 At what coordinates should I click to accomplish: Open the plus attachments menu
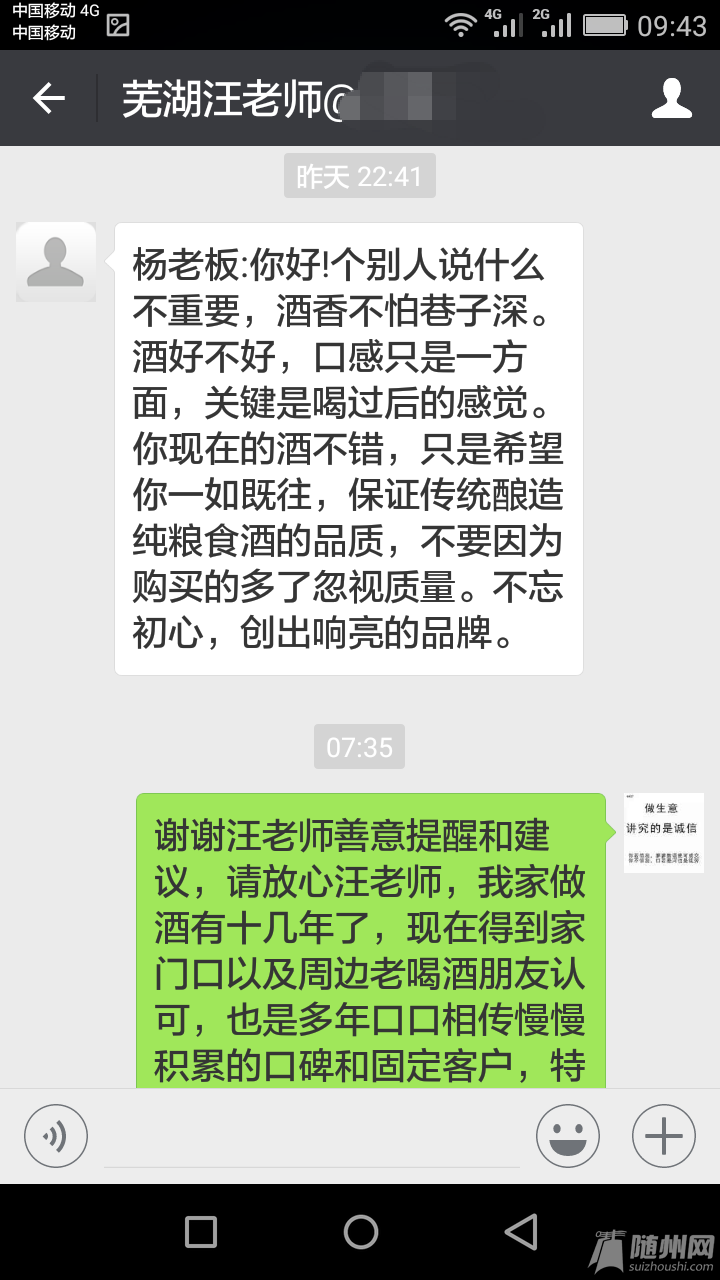(x=663, y=1136)
